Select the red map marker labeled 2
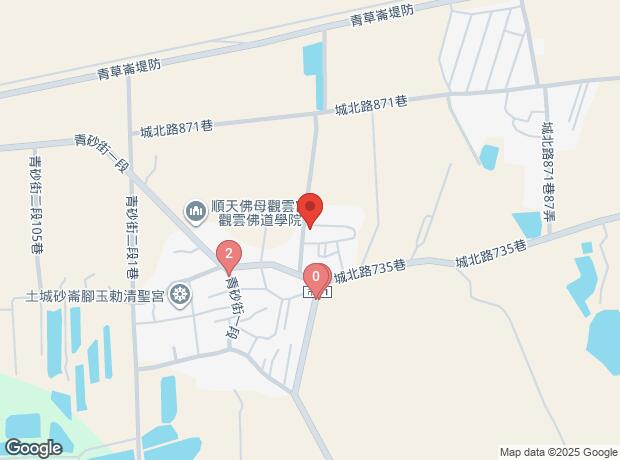620x460 pixels. pos(230,256)
